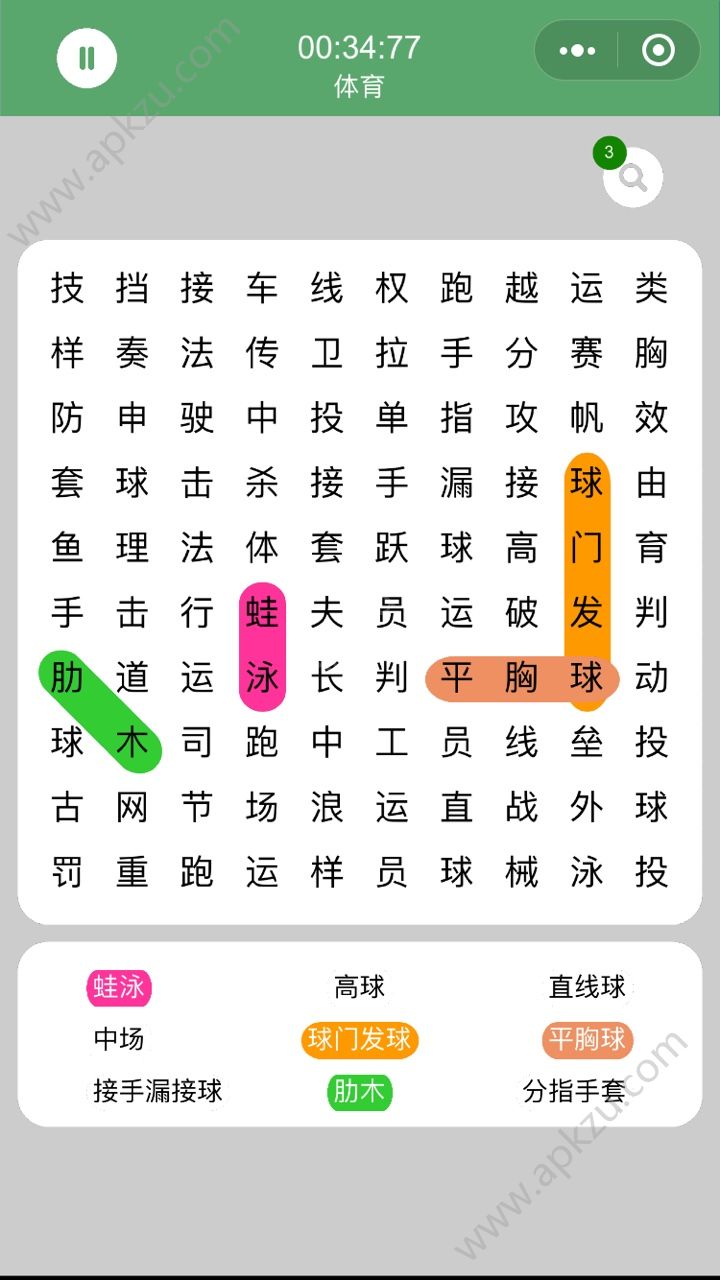
Task: Tap the salmon highlighted 平胸球 in the grid
Action: (x=522, y=678)
